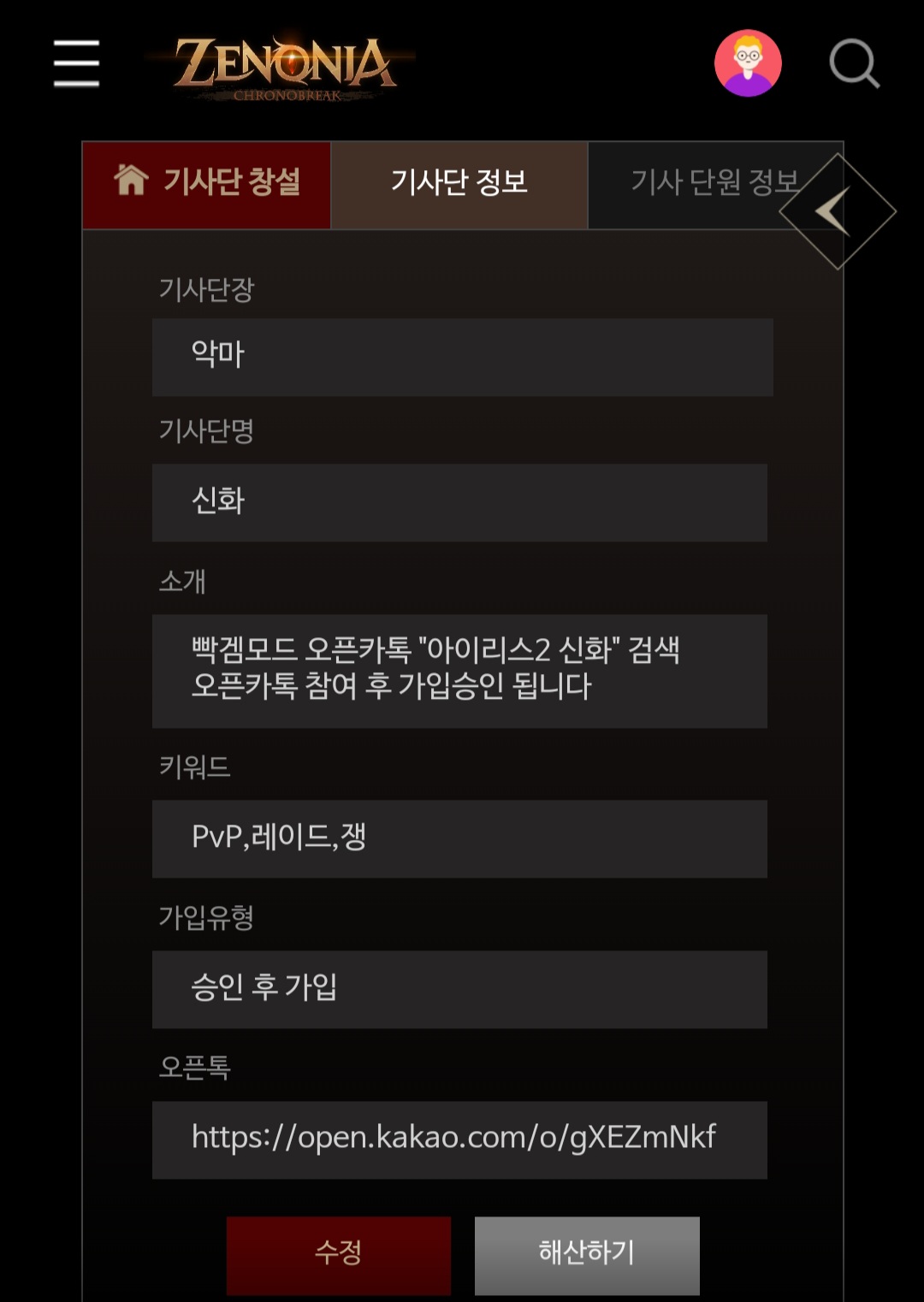This screenshot has height=1302, width=924.
Task: Tap the 키워드 field with PvP,레이드,쟁
Action: (x=459, y=838)
